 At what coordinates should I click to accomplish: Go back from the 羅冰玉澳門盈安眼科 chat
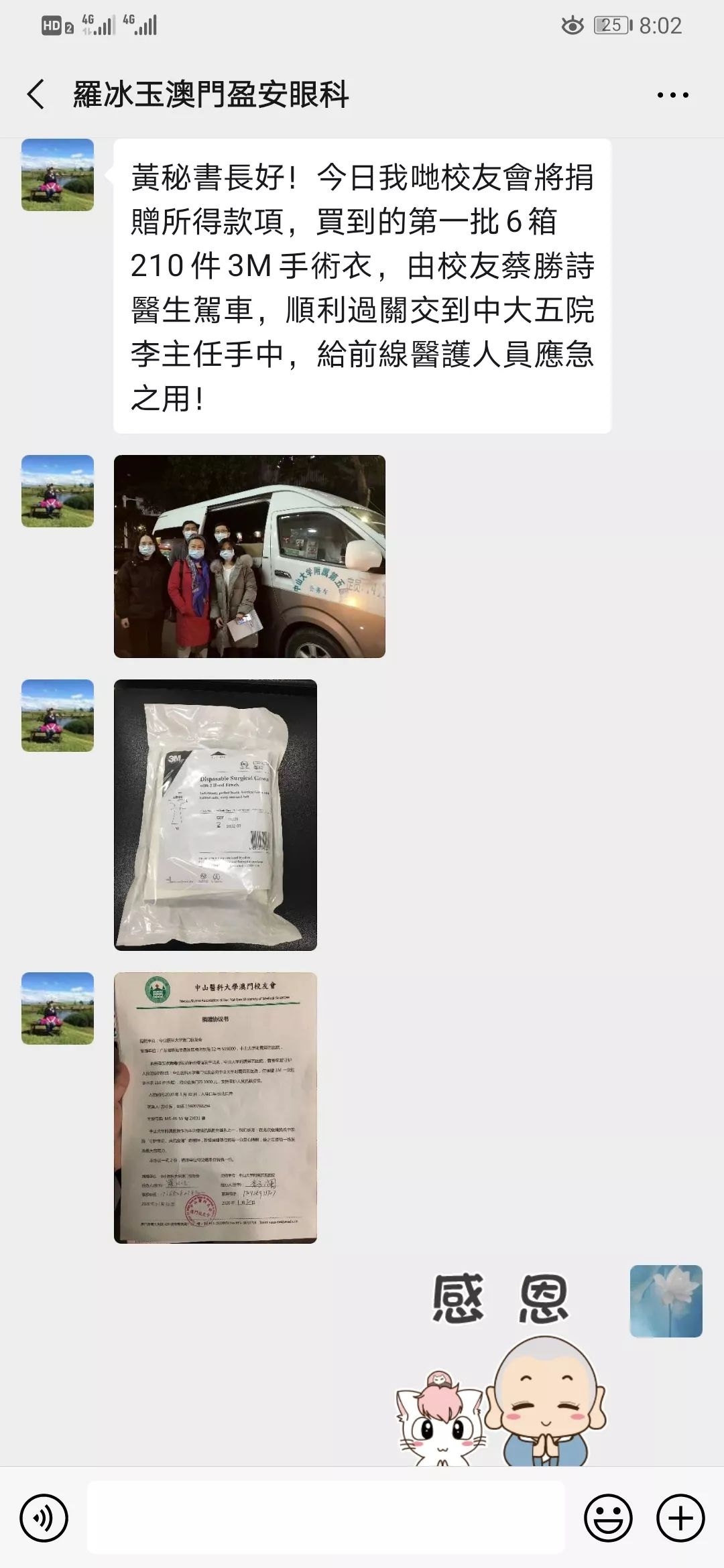pyautogui.click(x=36, y=94)
